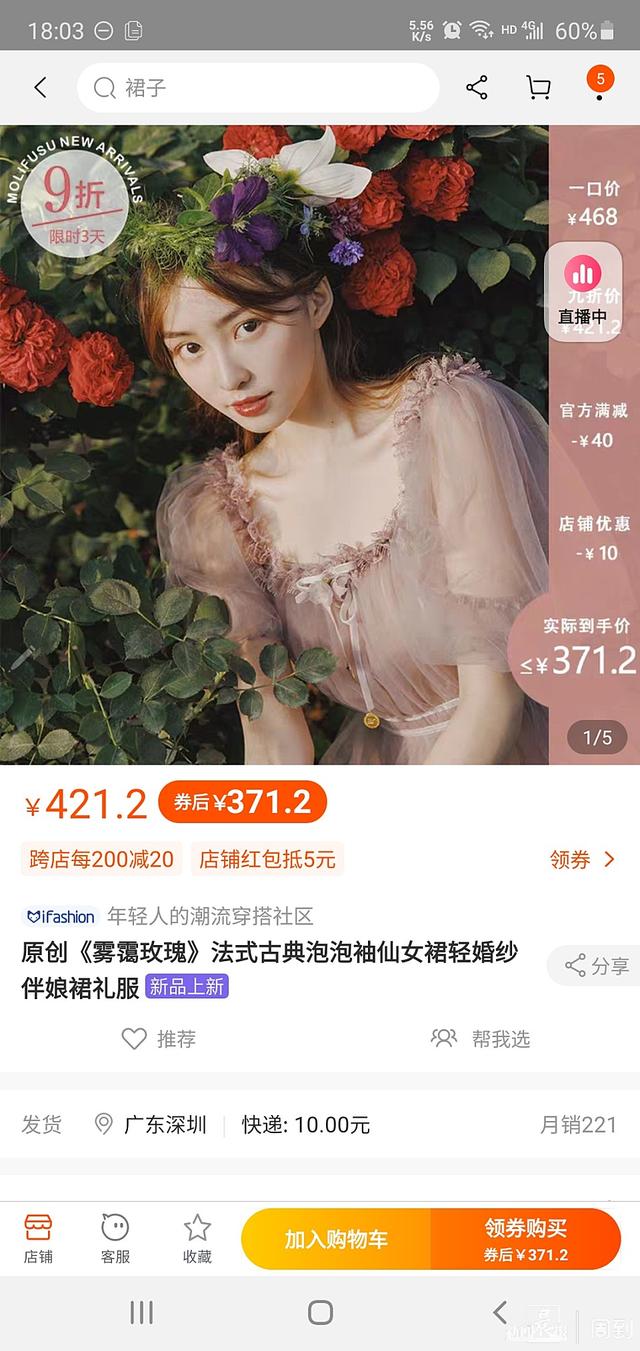Tap 领券 to collect coupons
Viewport: 640px width, 1351px height.
pos(582,859)
